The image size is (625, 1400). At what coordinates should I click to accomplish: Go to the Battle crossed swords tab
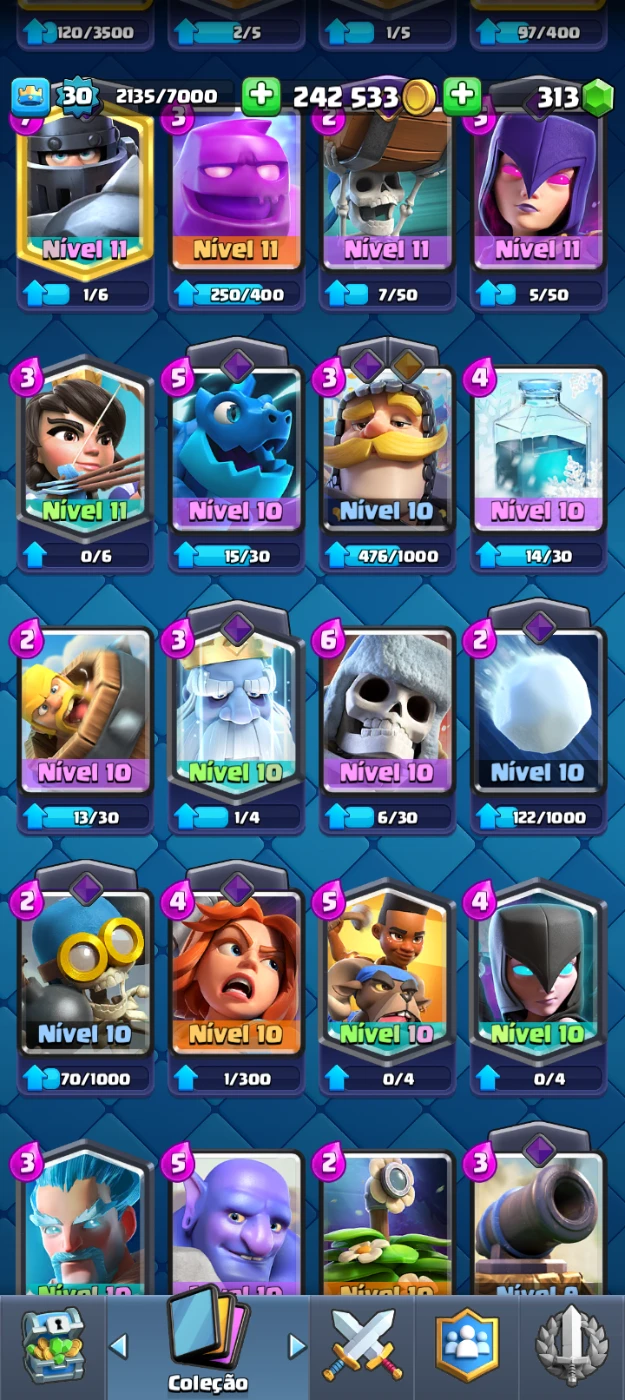point(363,1345)
